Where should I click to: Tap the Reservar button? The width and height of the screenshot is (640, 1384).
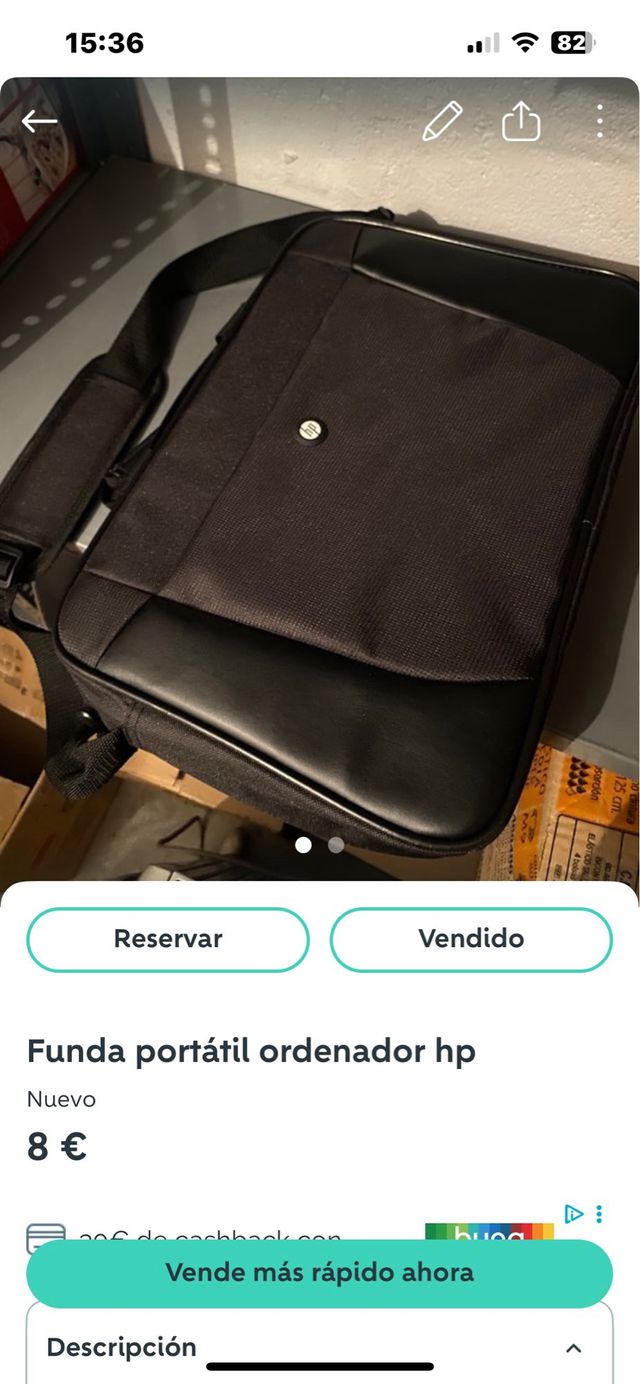point(168,939)
